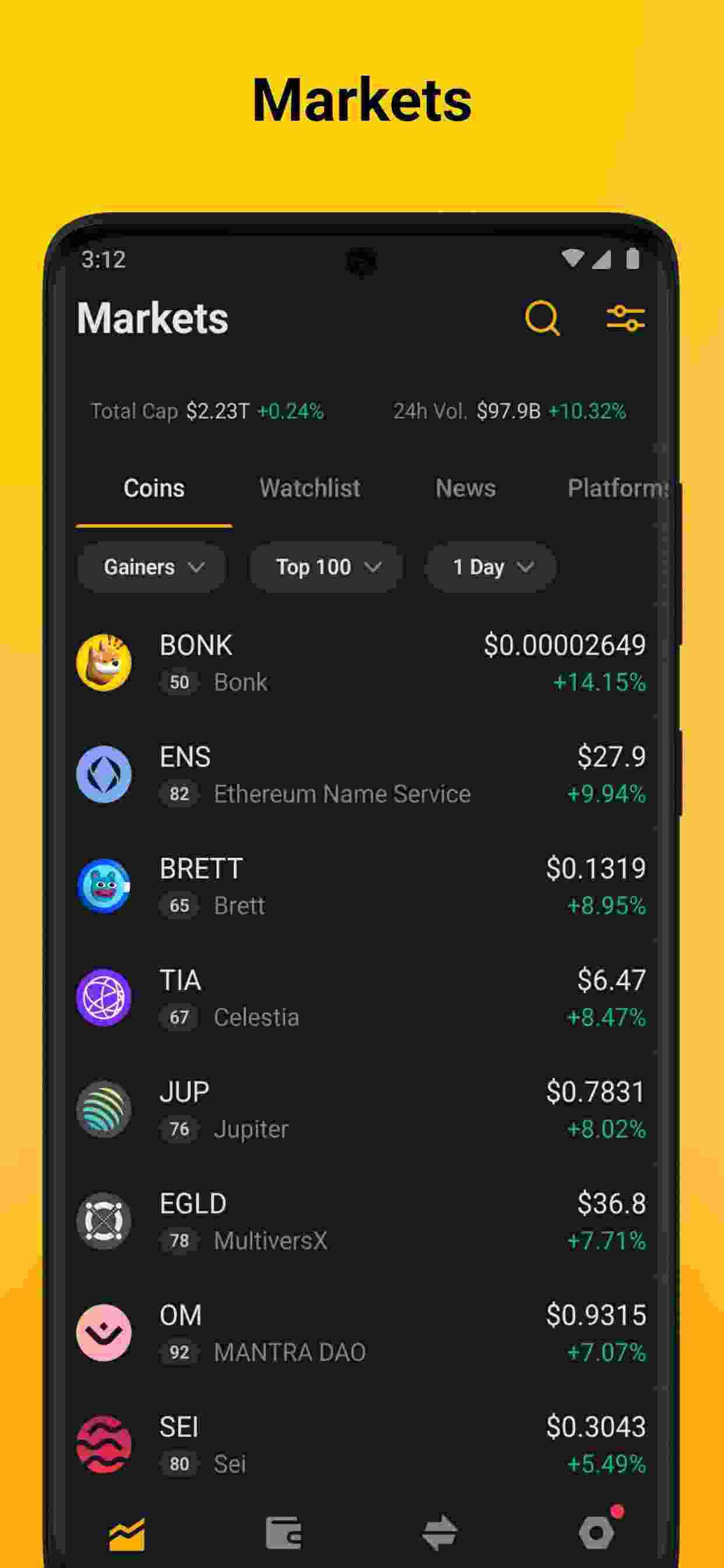The height and width of the screenshot is (1568, 724).
Task: Open the Top 100 dropdown
Action: click(x=325, y=566)
